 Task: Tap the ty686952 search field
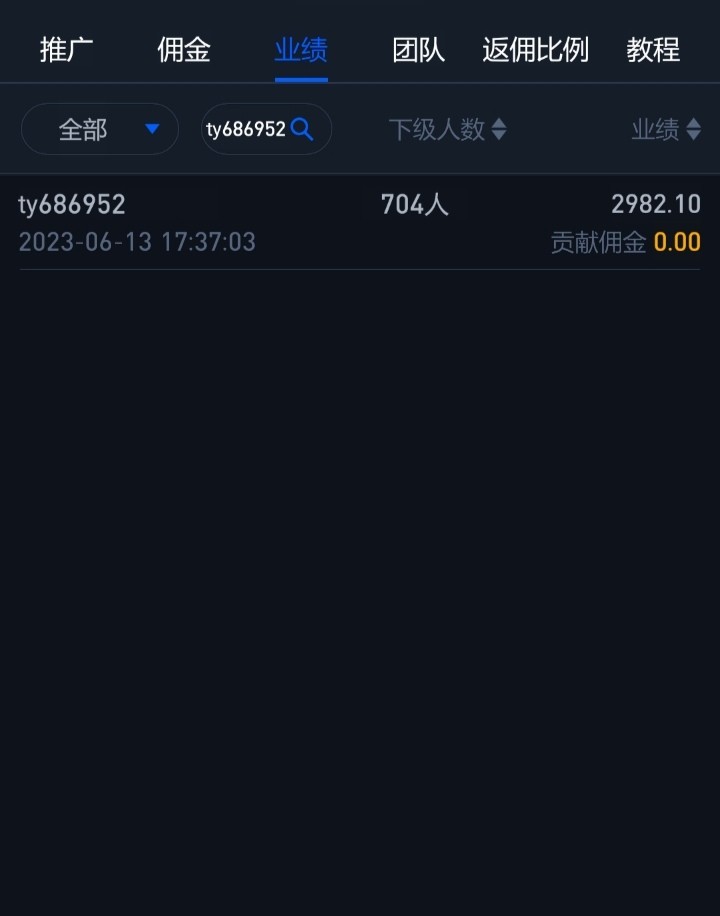click(x=246, y=129)
